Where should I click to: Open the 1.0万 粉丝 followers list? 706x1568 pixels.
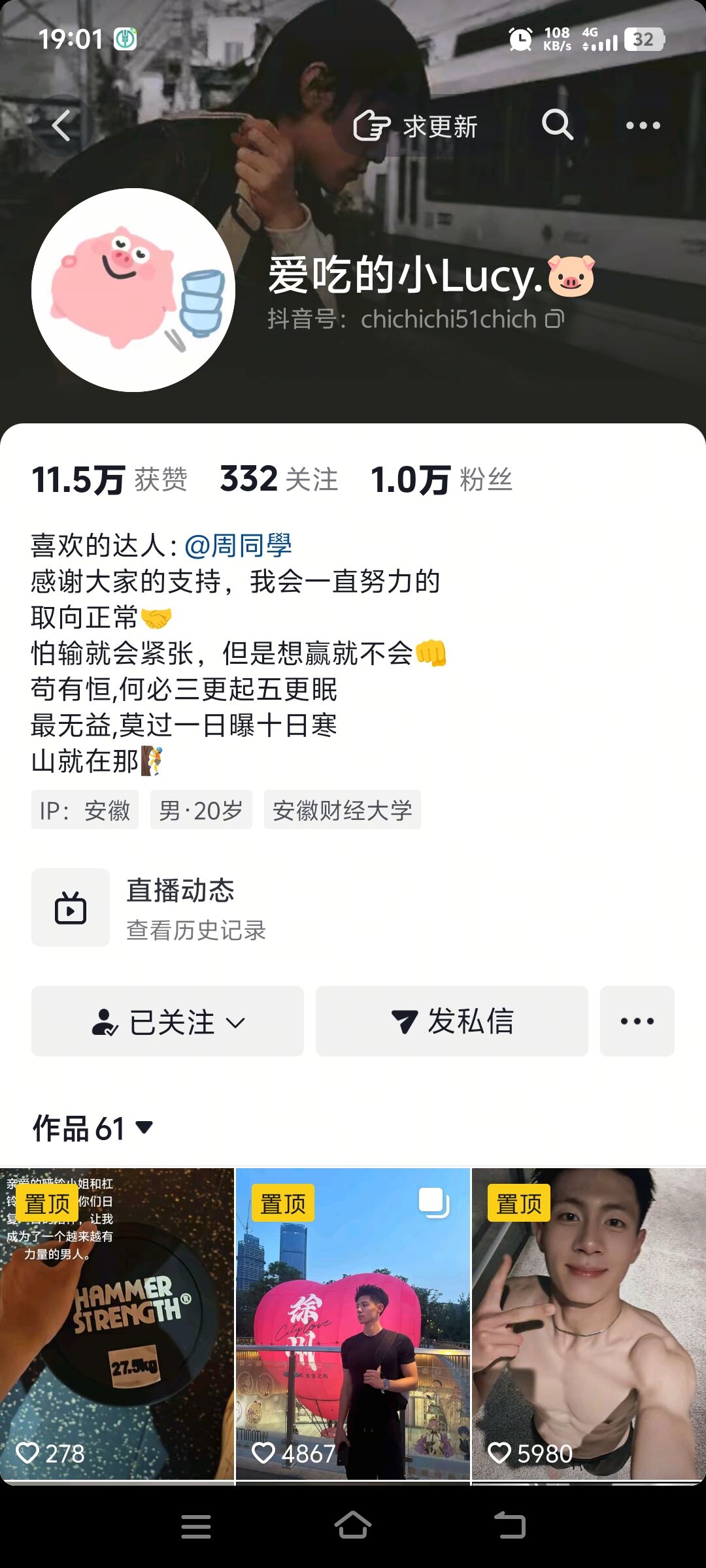[x=441, y=479]
